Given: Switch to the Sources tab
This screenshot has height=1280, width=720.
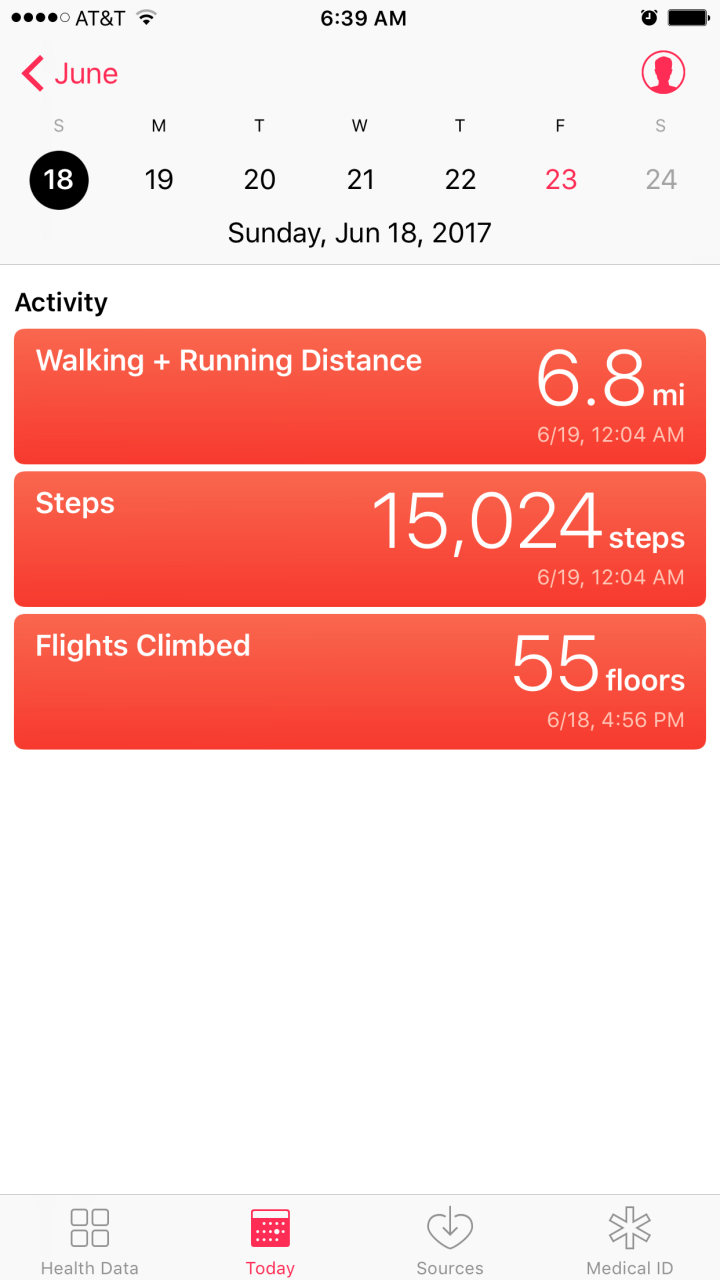Looking at the screenshot, I should click(450, 1240).
